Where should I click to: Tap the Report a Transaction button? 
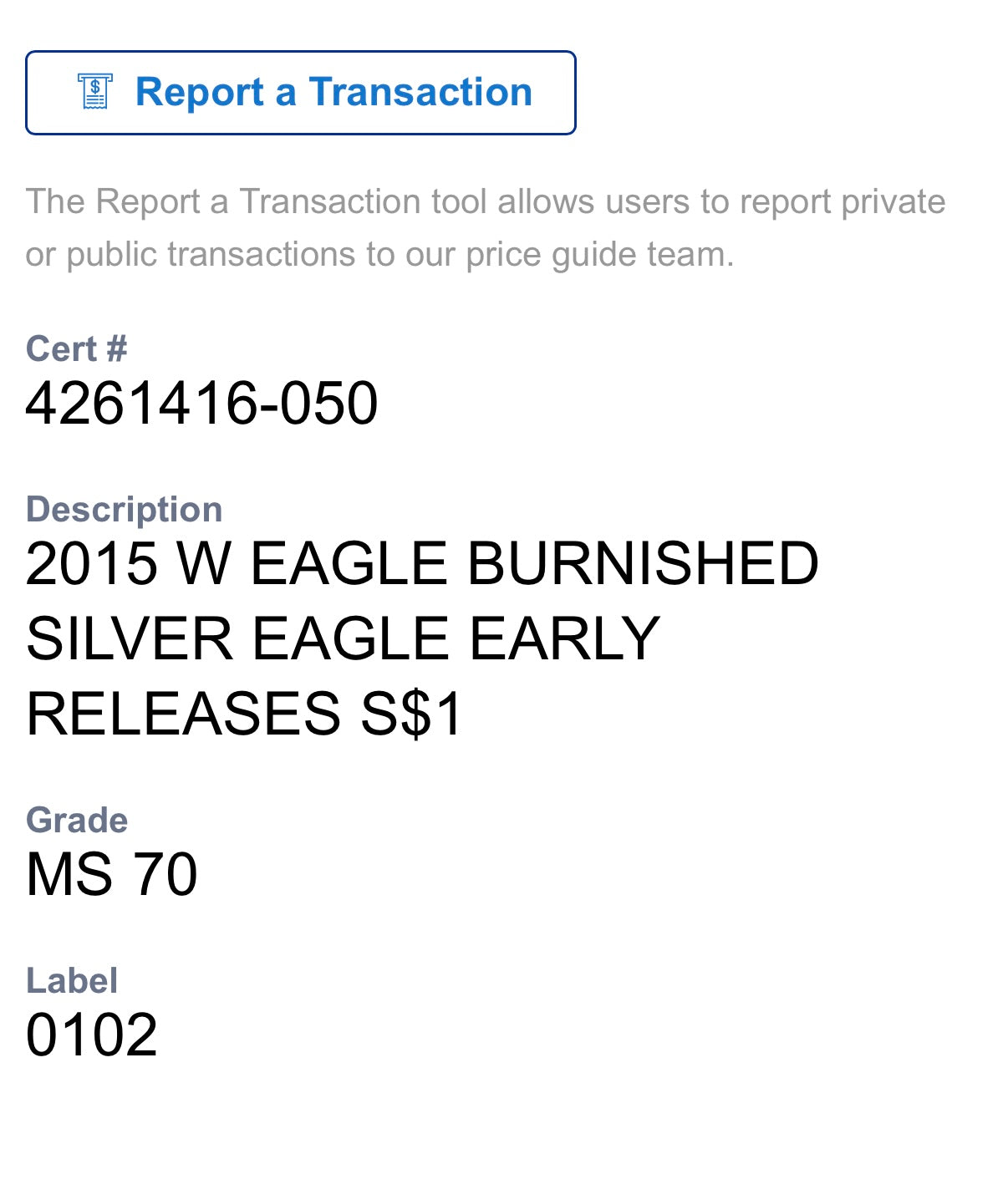click(300, 92)
